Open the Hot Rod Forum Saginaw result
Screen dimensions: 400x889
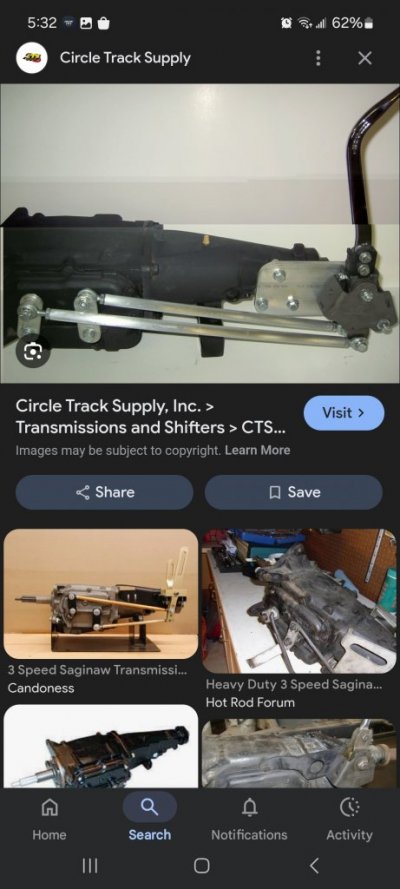299,619
